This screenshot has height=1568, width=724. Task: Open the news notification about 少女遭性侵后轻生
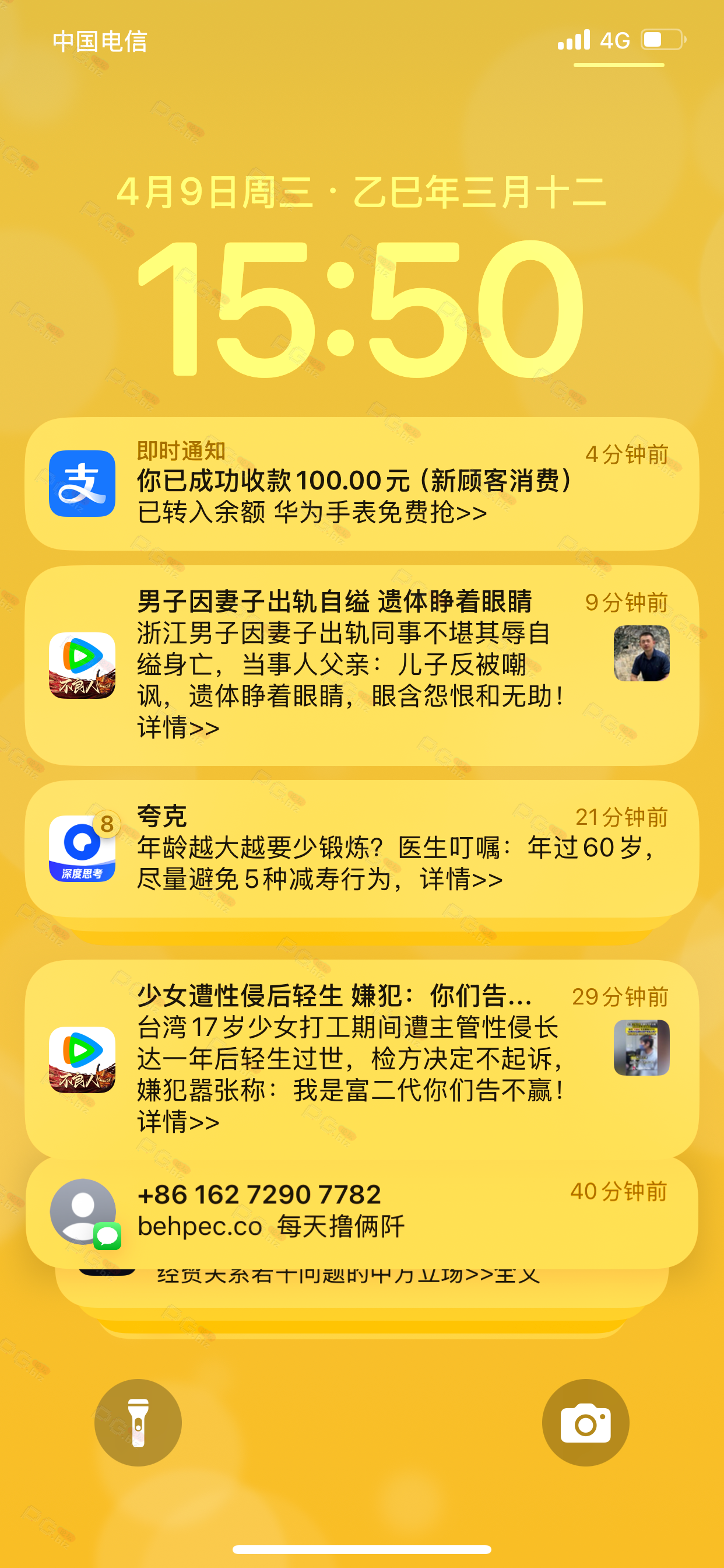pyautogui.click(x=361, y=1059)
